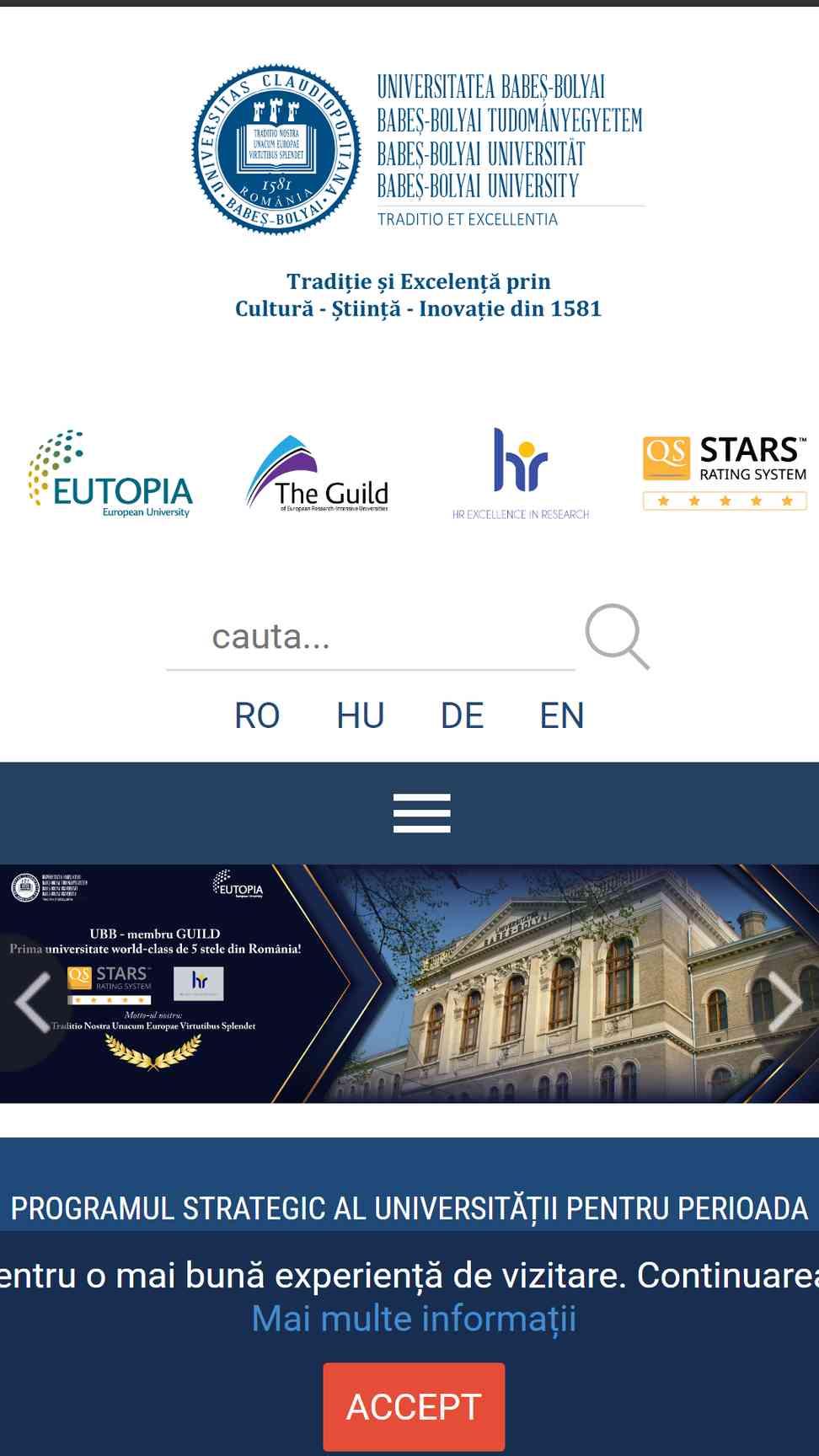Open Mai multe informații link

tap(414, 1319)
